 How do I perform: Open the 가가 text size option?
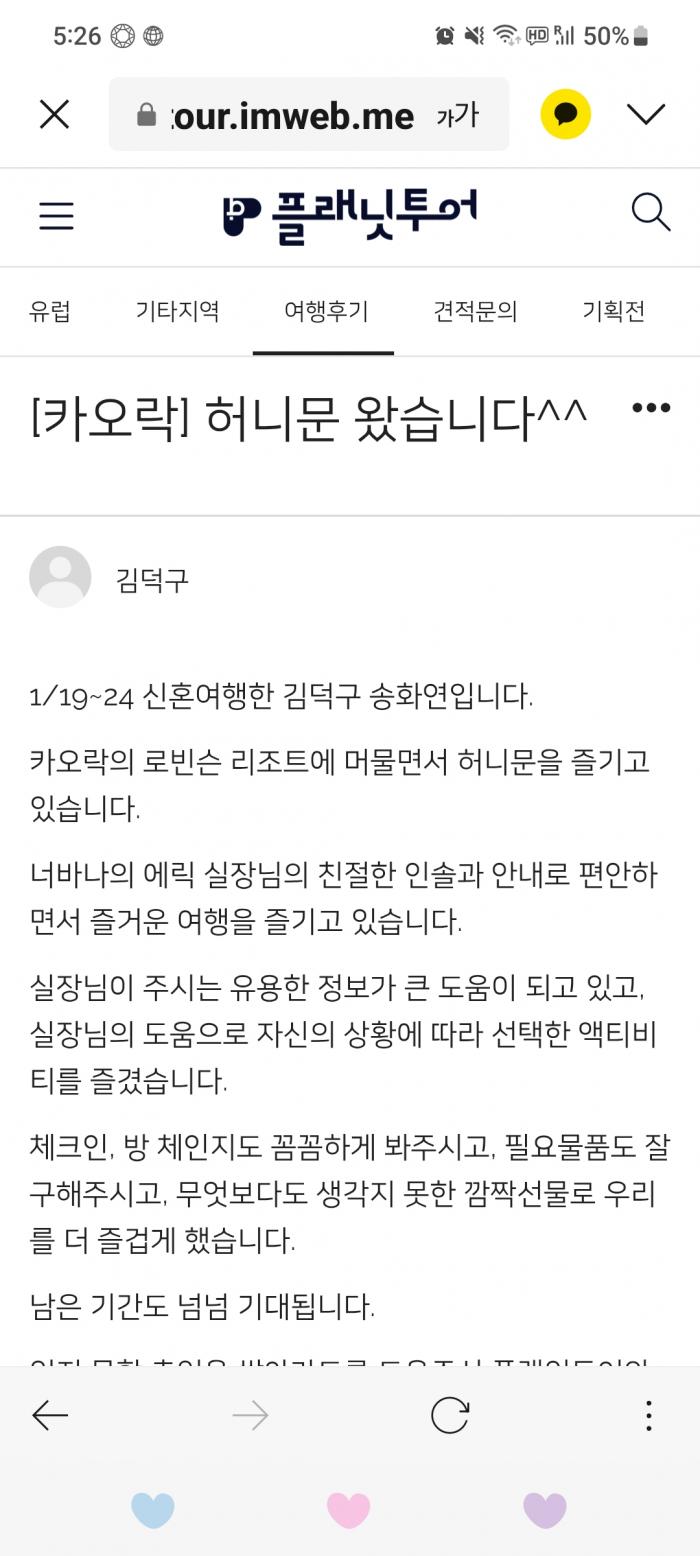coord(457,115)
